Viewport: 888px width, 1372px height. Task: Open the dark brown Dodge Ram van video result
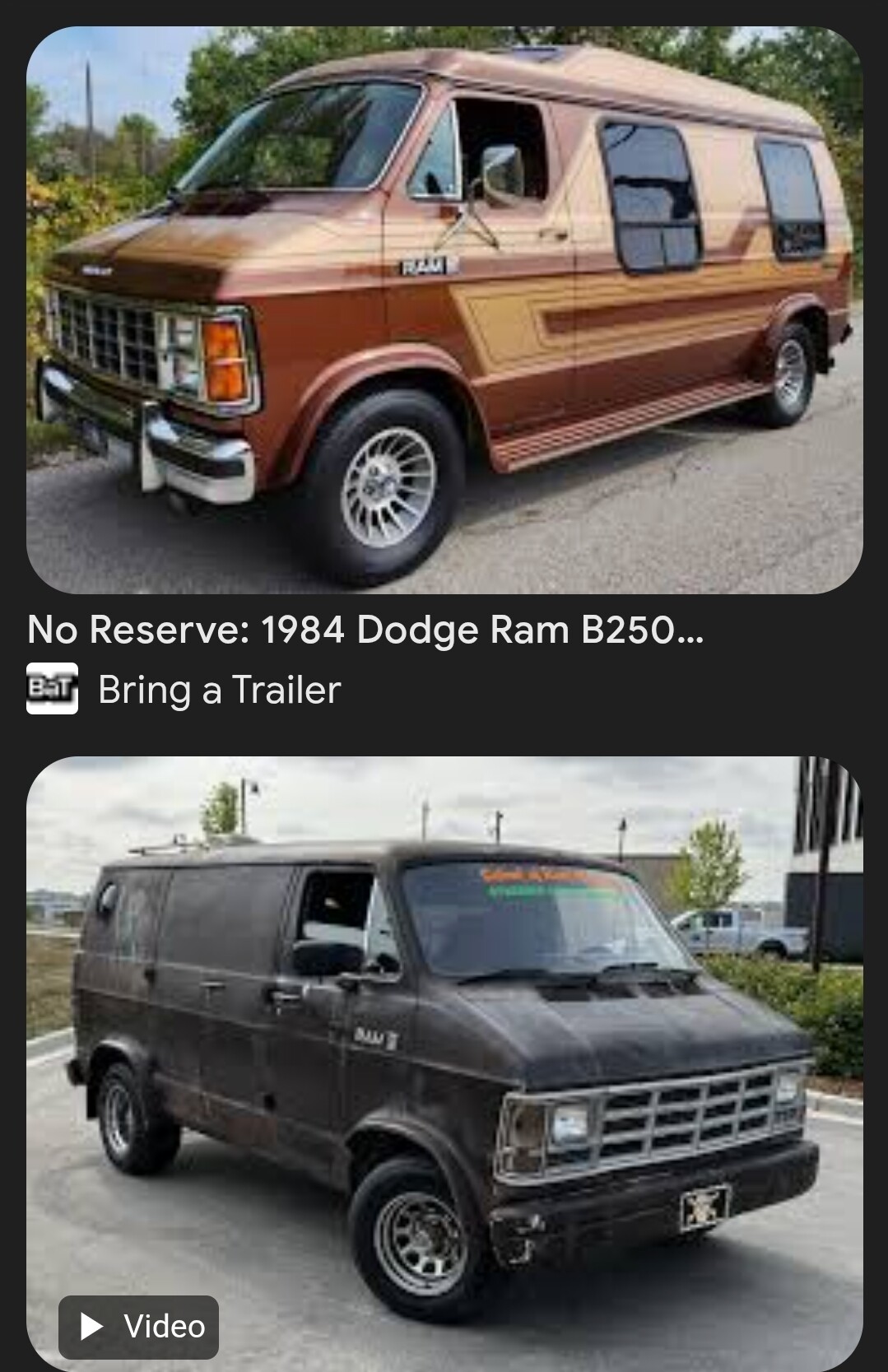point(444,1062)
